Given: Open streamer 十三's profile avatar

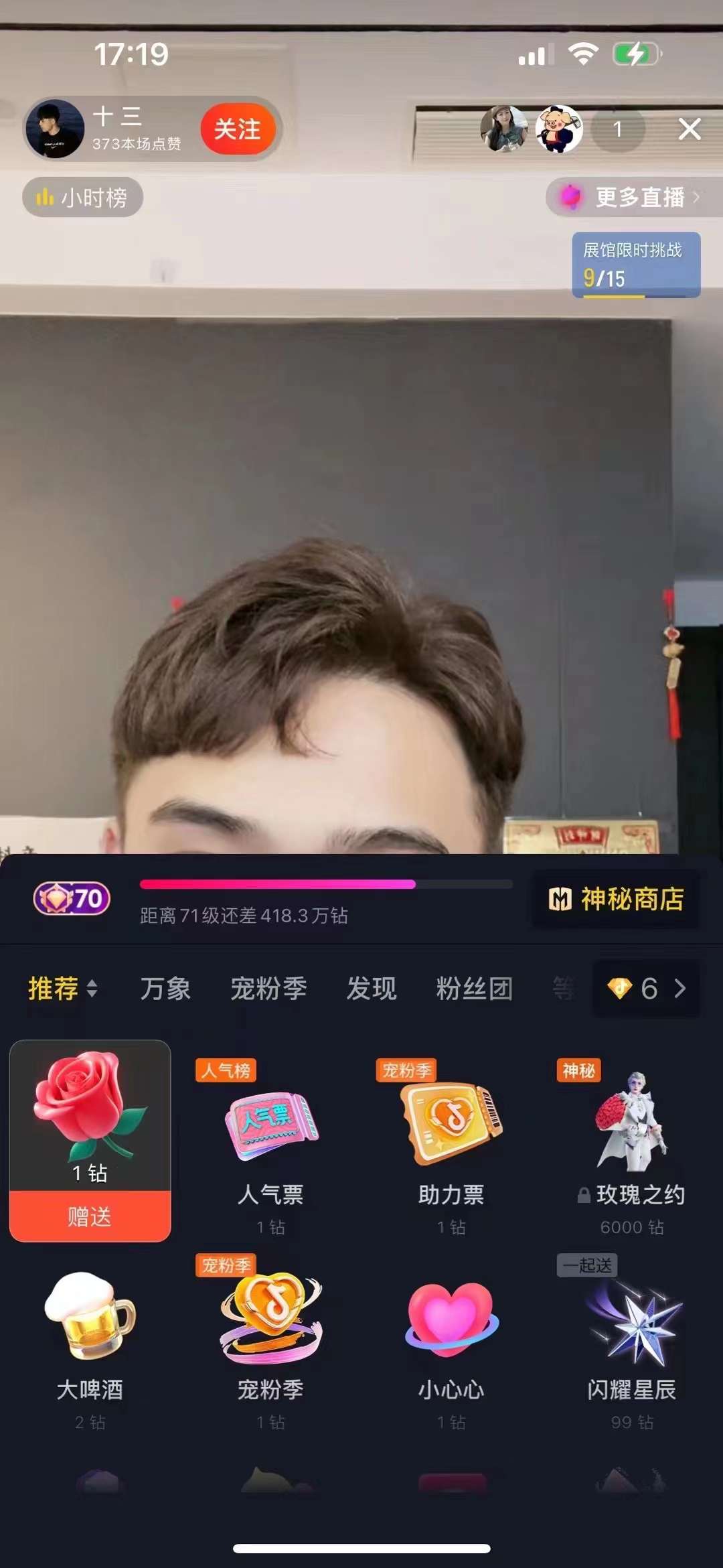Looking at the screenshot, I should coord(55,129).
